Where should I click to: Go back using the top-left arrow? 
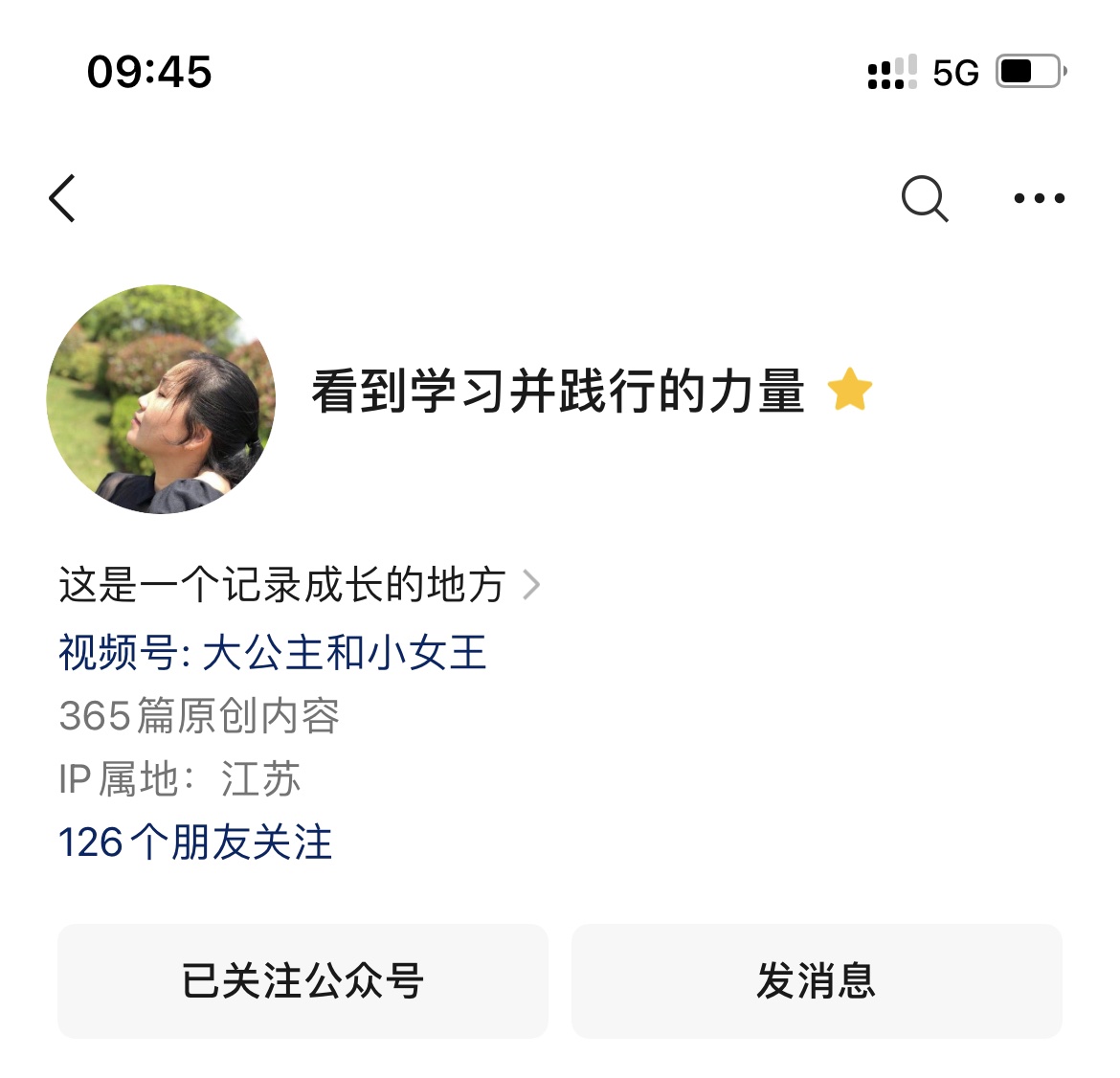tap(63, 199)
